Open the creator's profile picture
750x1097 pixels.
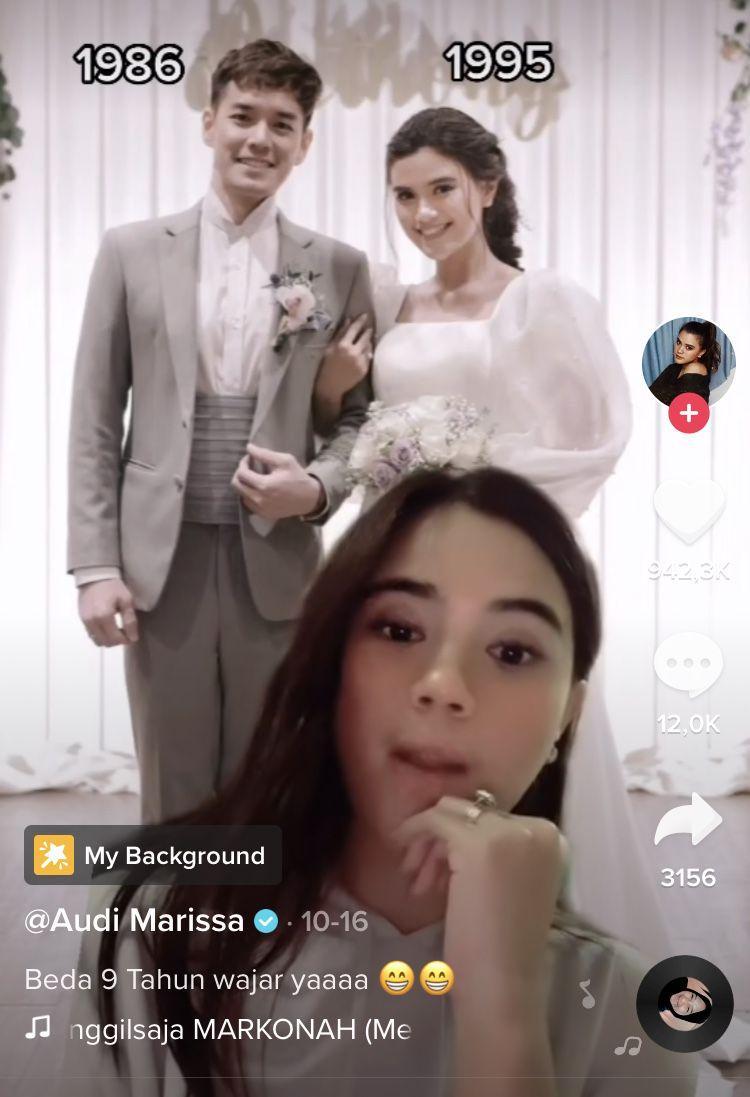[x=688, y=361]
